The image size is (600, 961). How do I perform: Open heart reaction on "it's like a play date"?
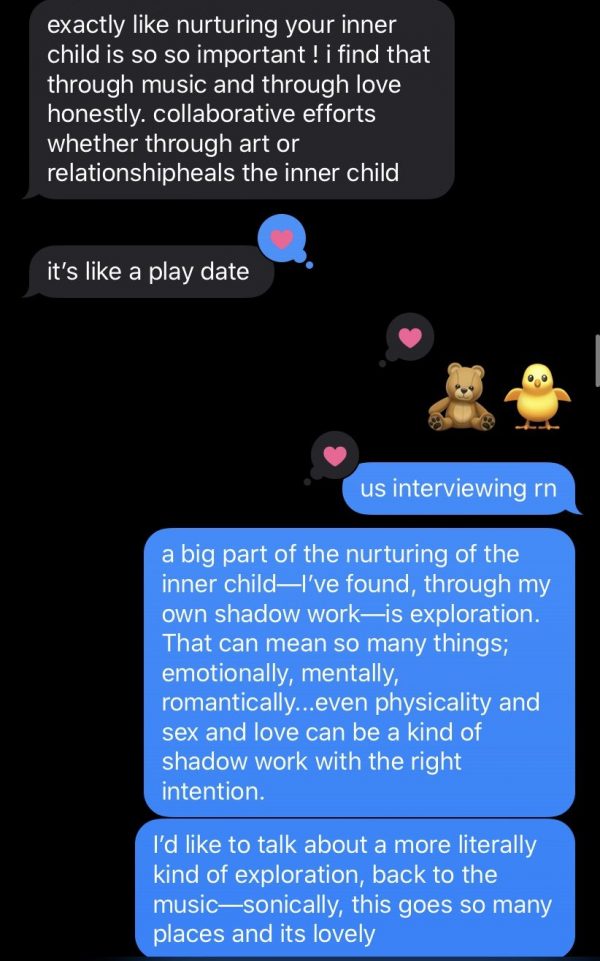tap(282, 239)
